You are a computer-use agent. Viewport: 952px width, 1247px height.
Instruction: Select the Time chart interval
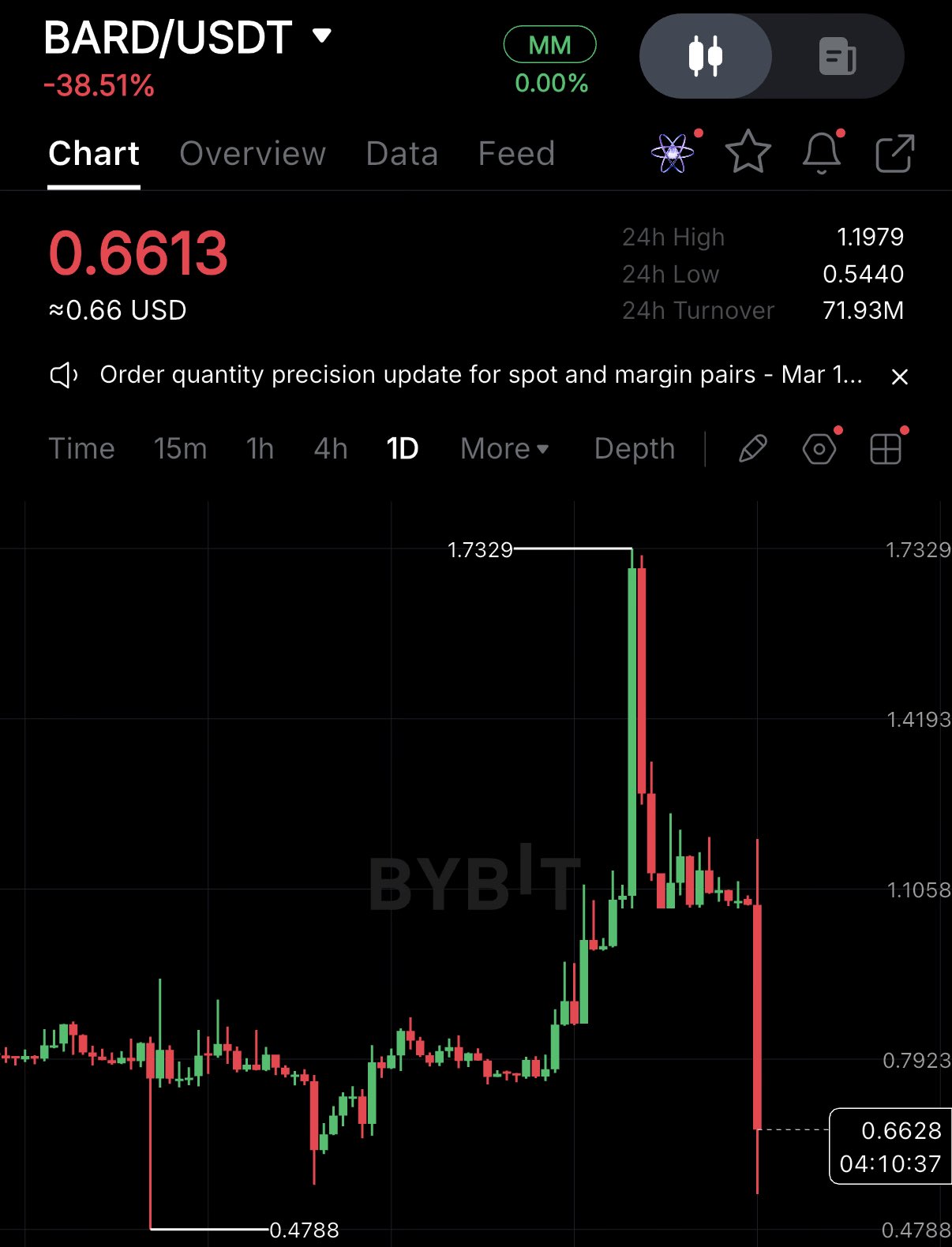82,449
